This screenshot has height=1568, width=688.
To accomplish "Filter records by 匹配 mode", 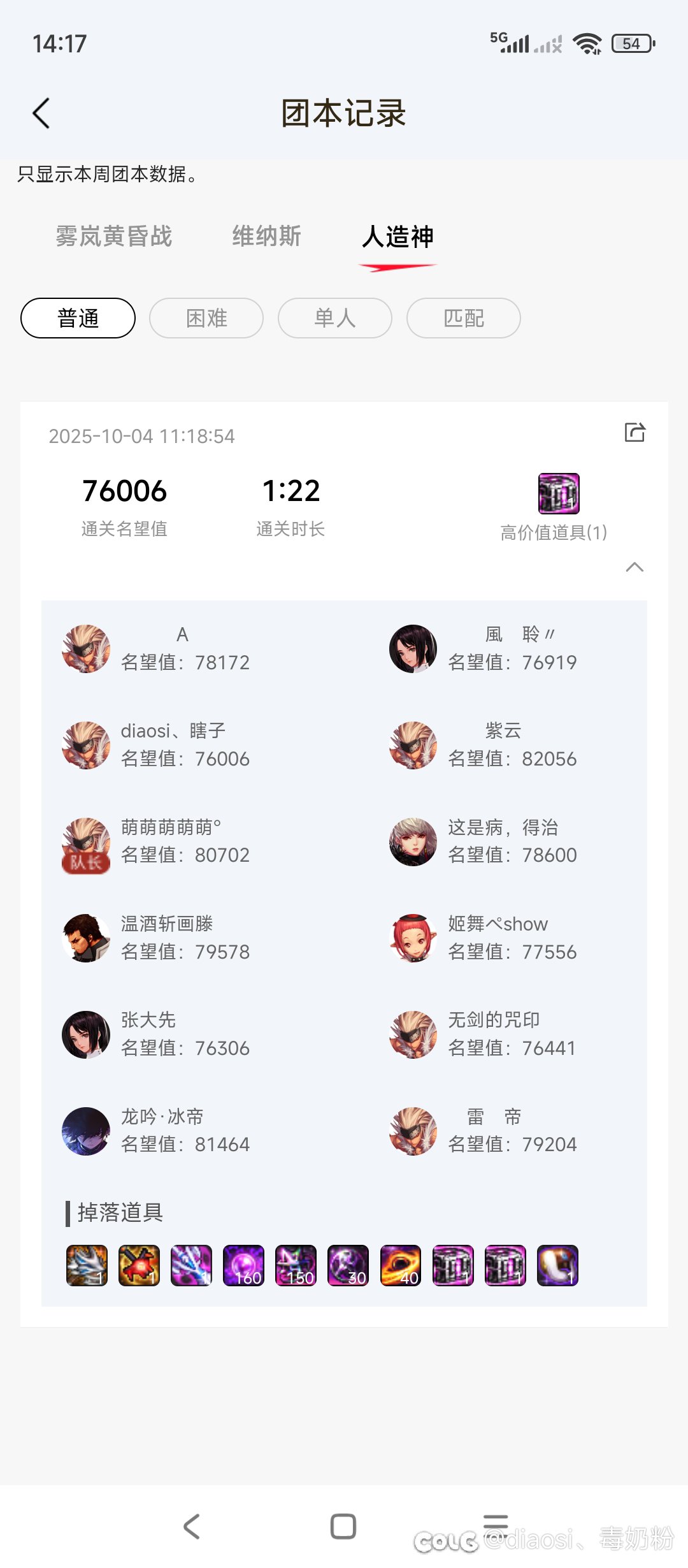I will (x=464, y=318).
